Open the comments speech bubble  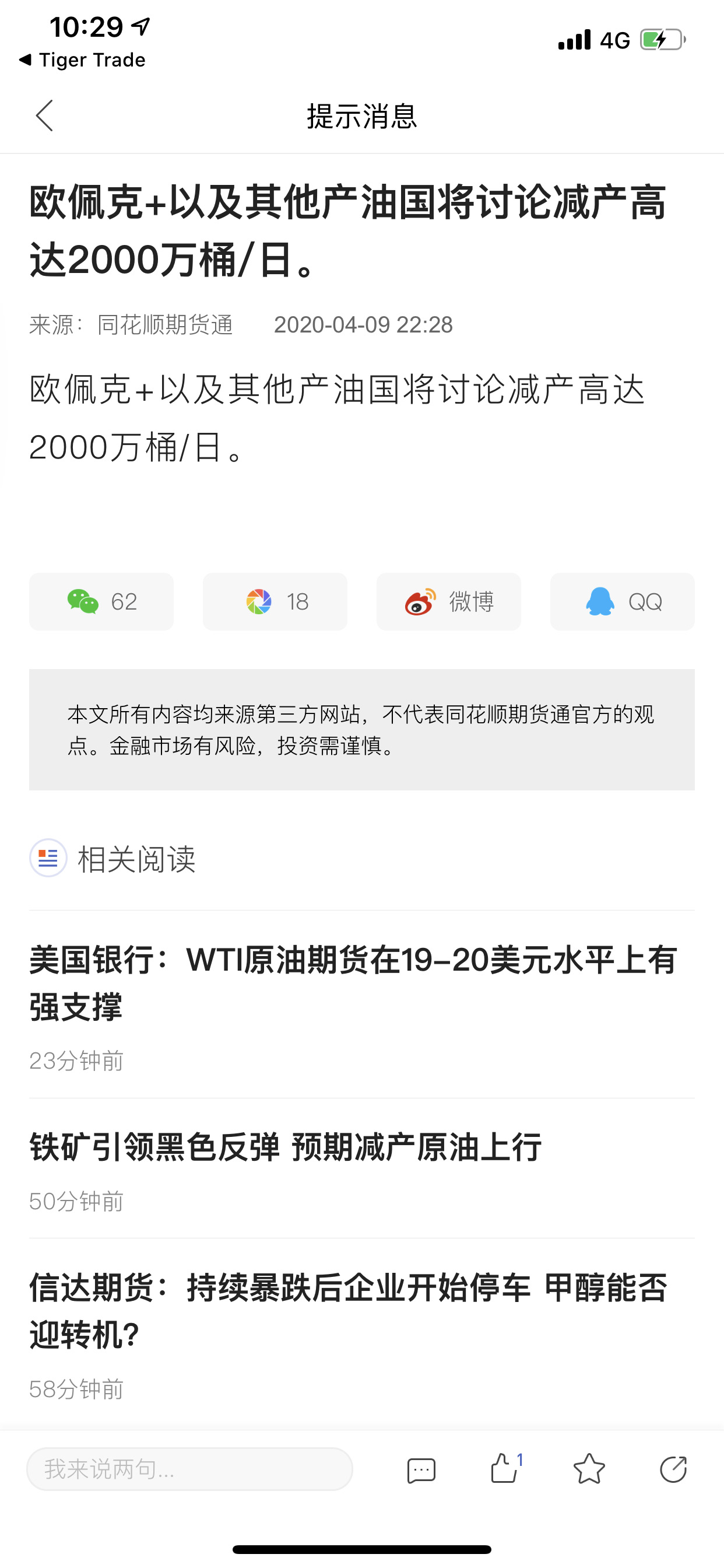[x=421, y=1470]
